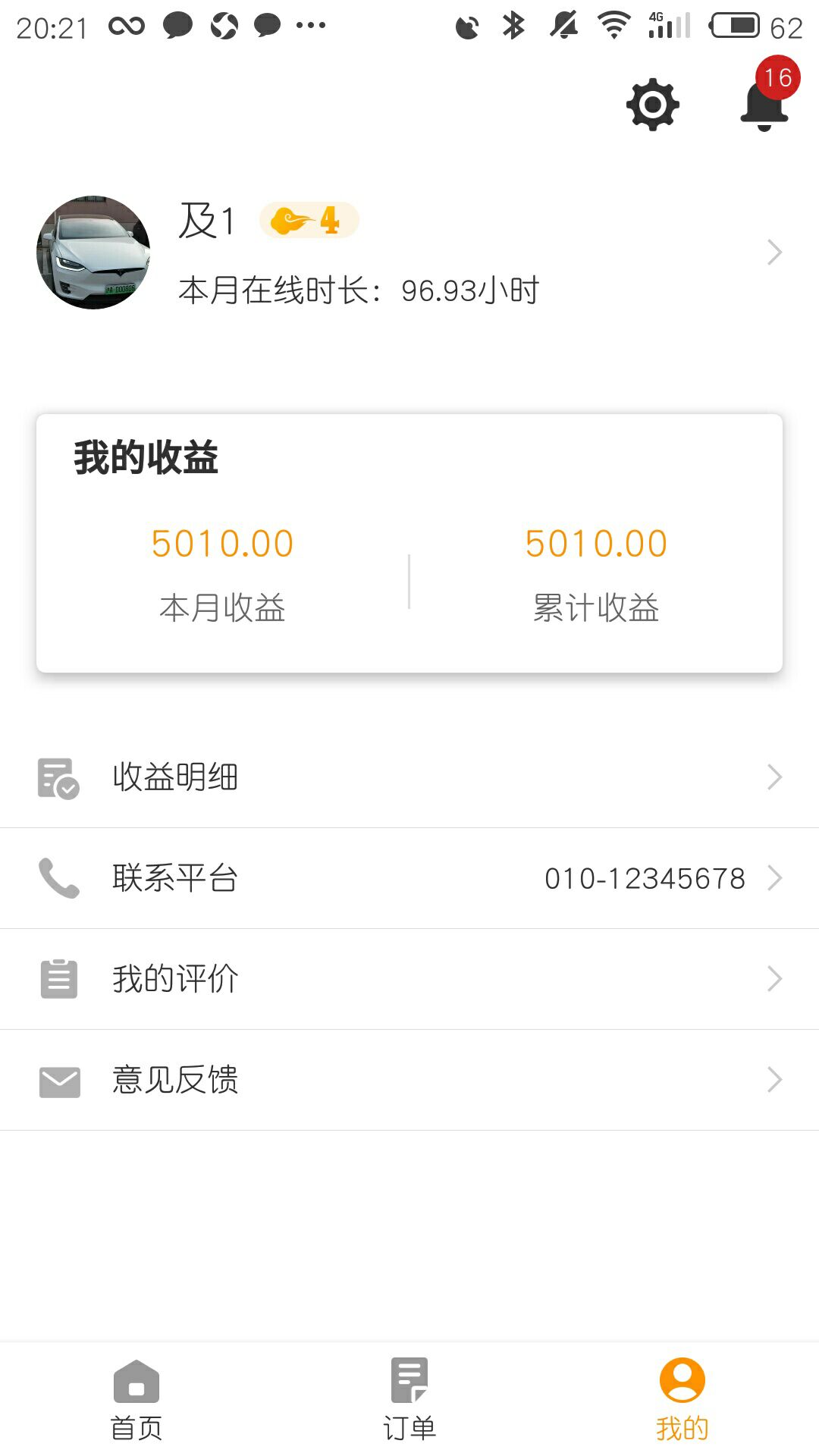Call the number 010-12345678
The width and height of the screenshot is (819, 1456).
coord(646,877)
